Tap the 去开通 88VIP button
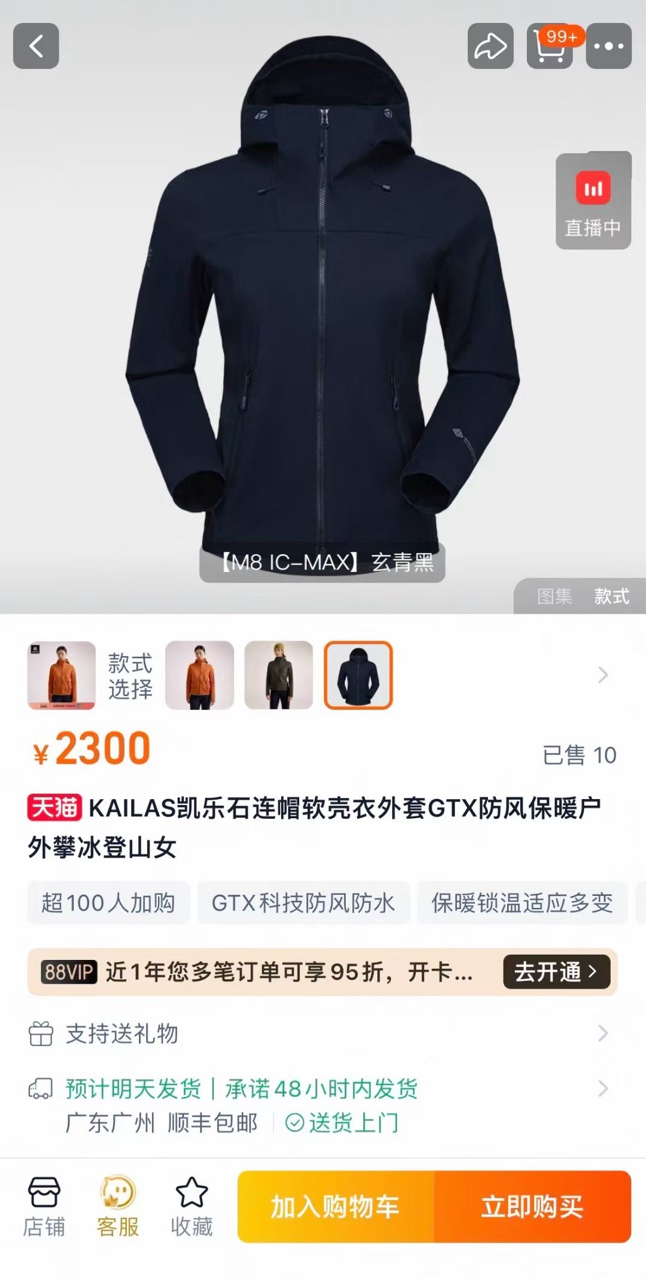 (556, 971)
